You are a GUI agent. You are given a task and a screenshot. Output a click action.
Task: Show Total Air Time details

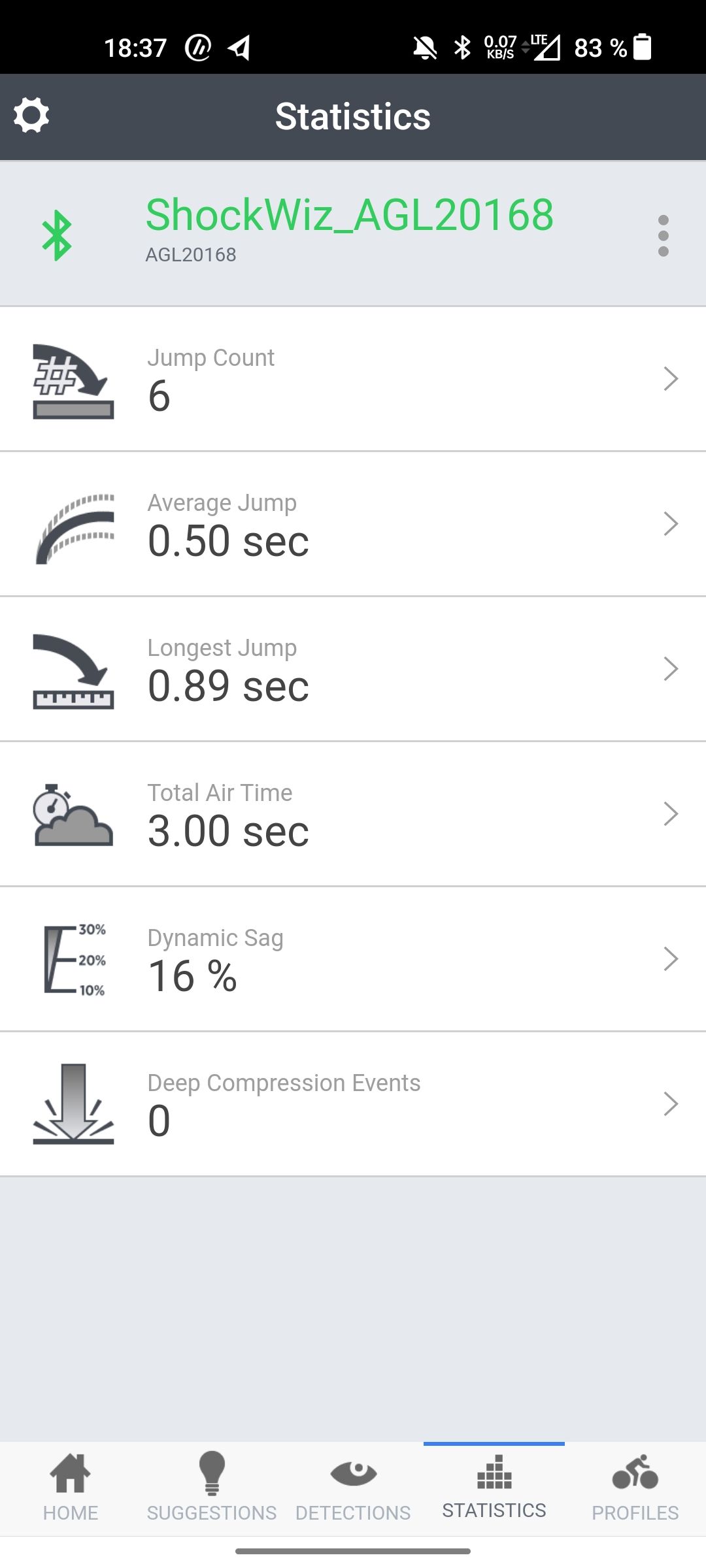(x=353, y=814)
